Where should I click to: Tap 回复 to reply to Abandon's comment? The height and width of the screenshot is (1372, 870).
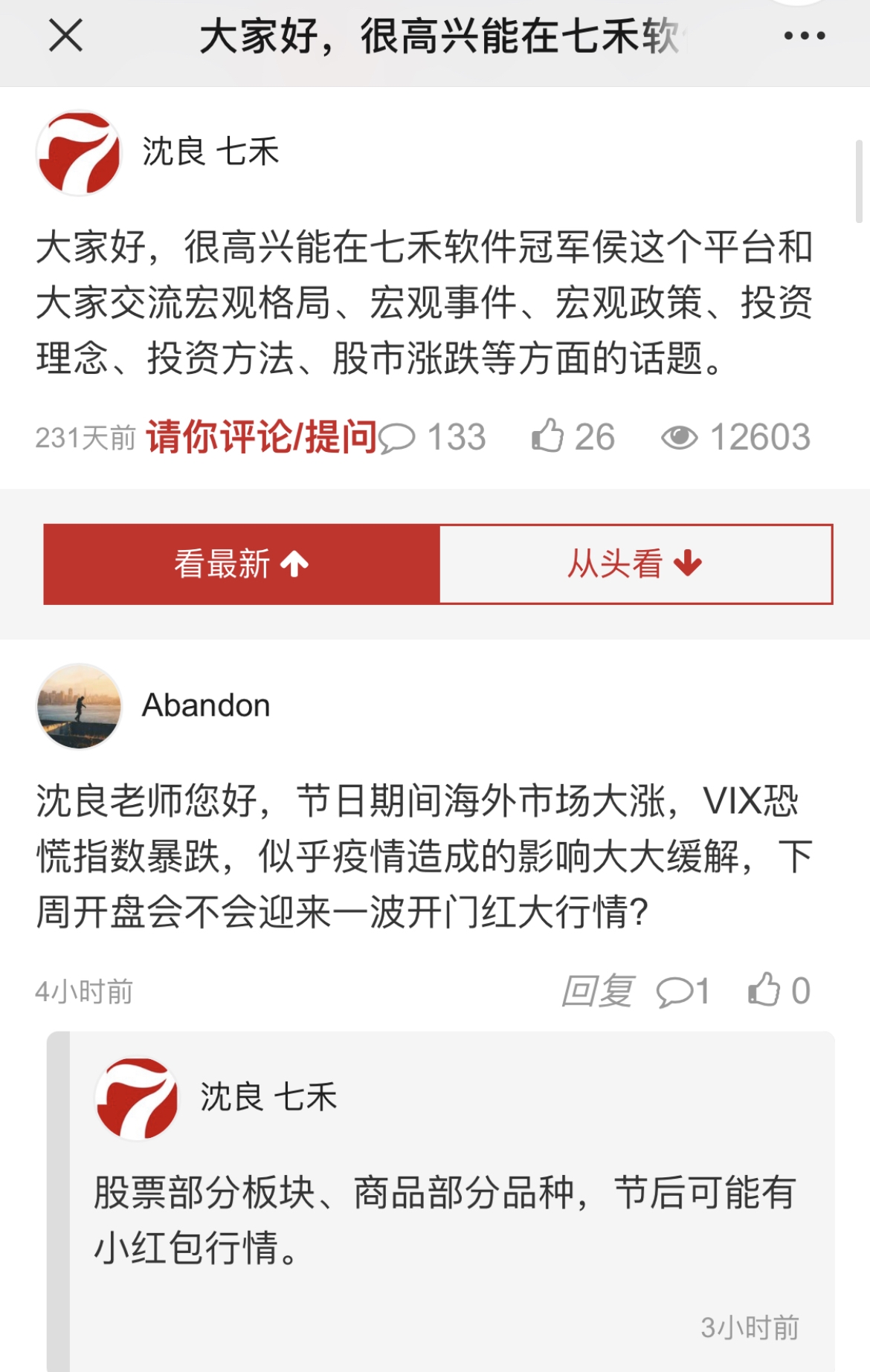[x=597, y=991]
